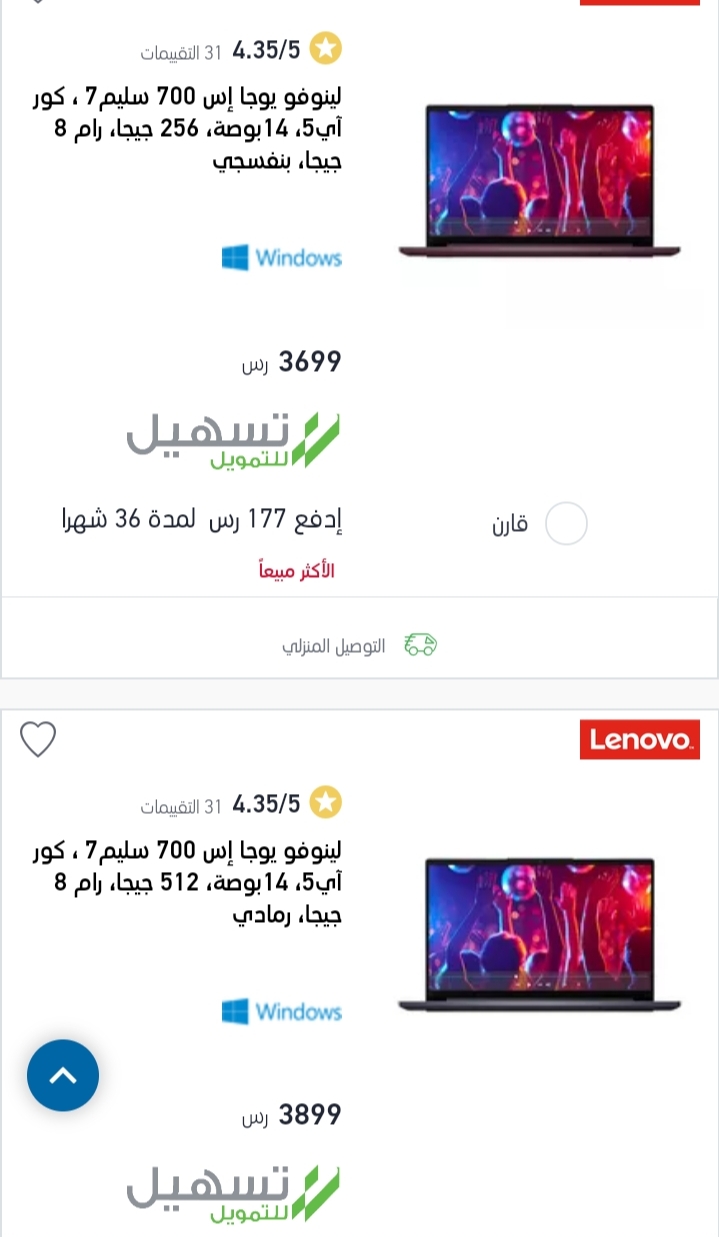Add the gray 512GB Yoga laptop to wishlist
719x1237 pixels.
[x=38, y=740]
